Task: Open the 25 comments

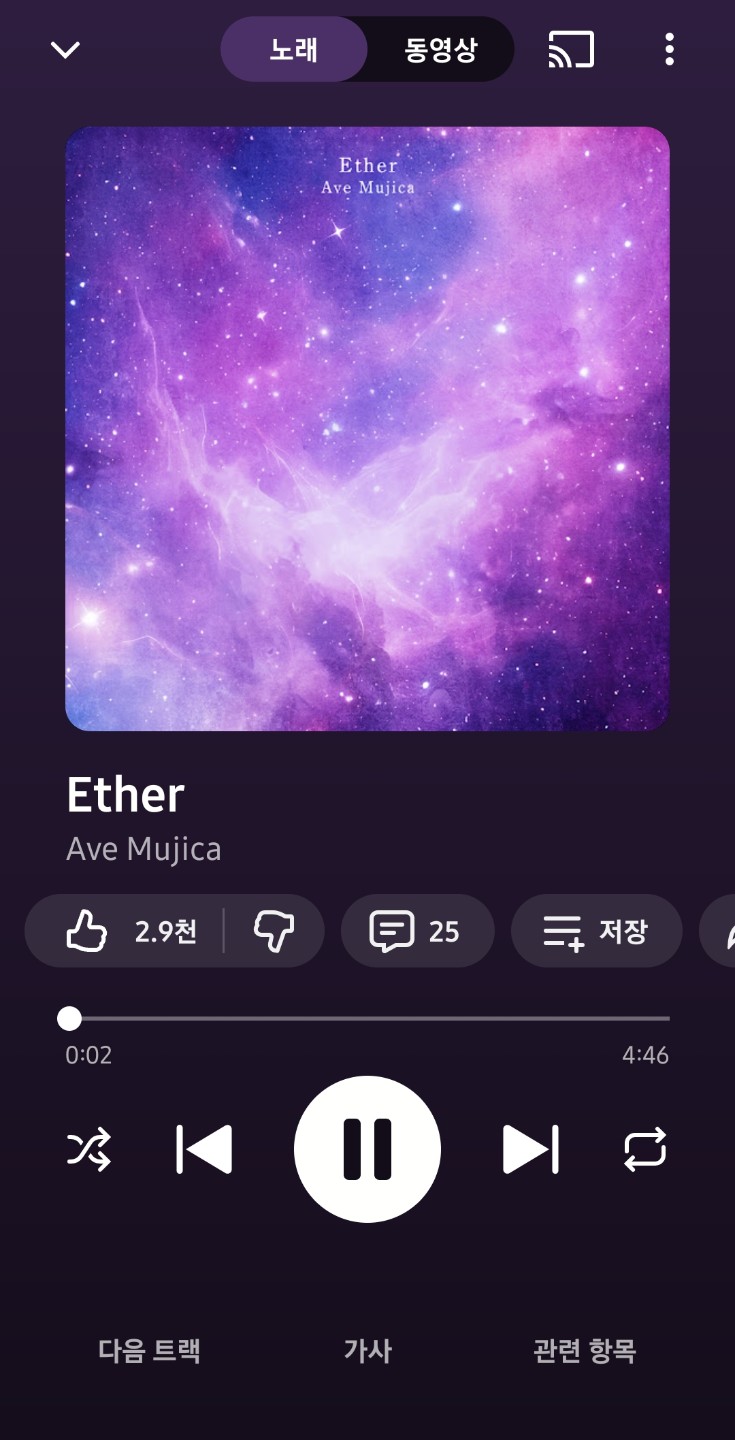Action: click(416, 931)
